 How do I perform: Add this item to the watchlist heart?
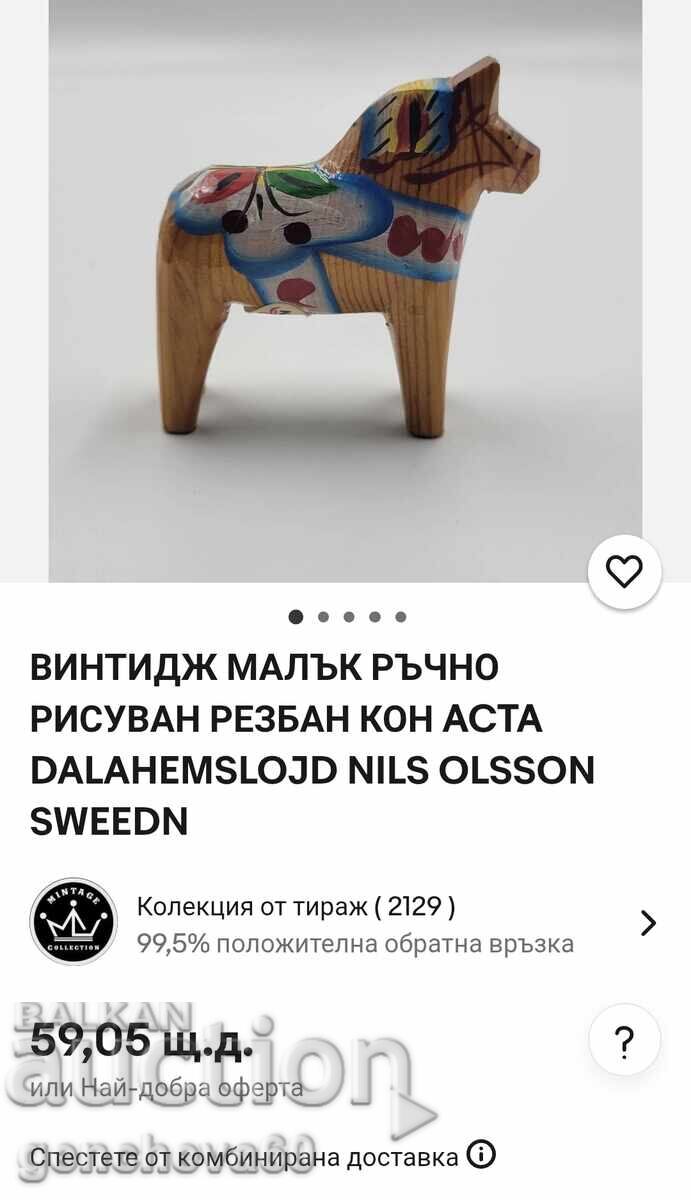(624, 572)
